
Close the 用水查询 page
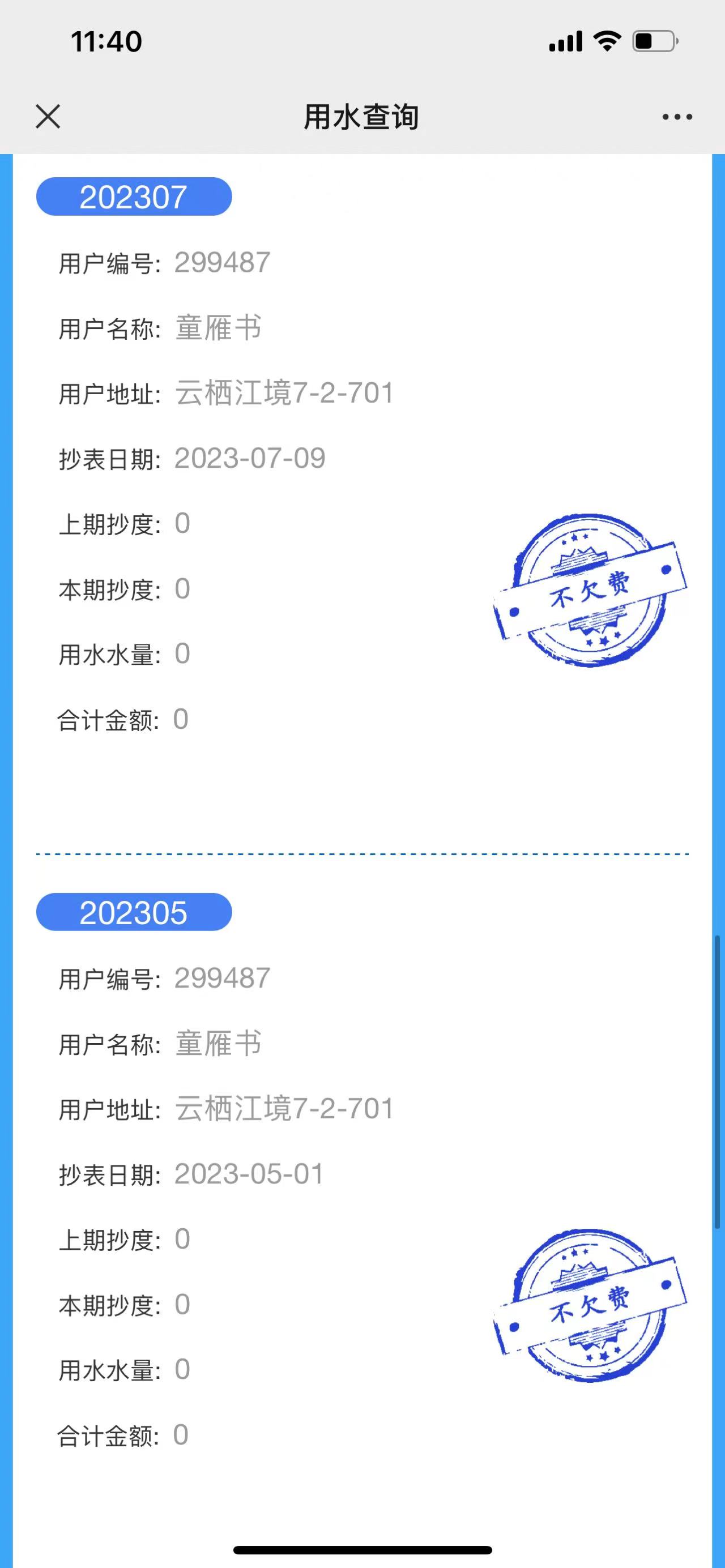[x=48, y=116]
